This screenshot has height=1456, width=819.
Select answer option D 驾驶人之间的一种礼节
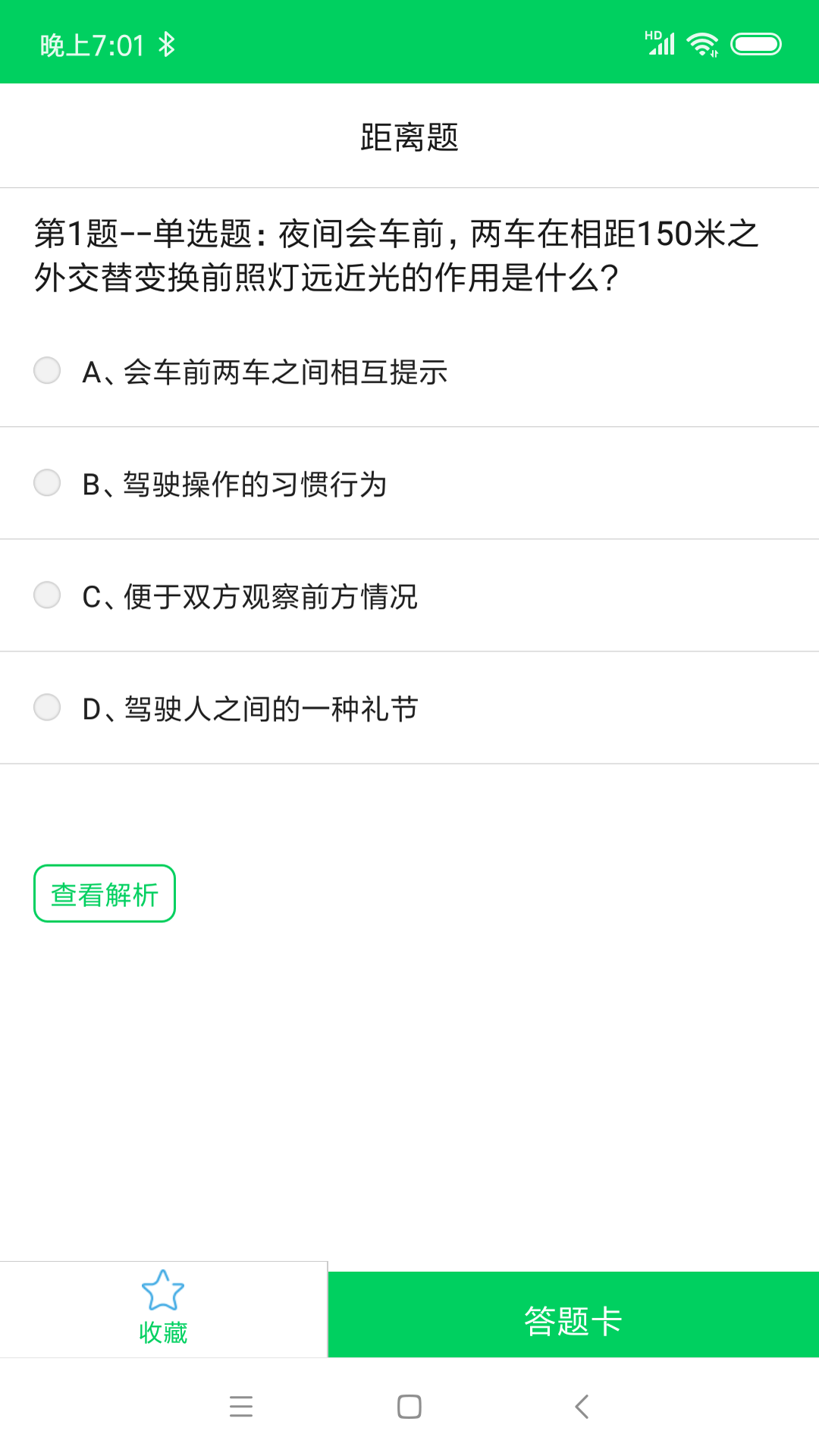click(x=250, y=708)
